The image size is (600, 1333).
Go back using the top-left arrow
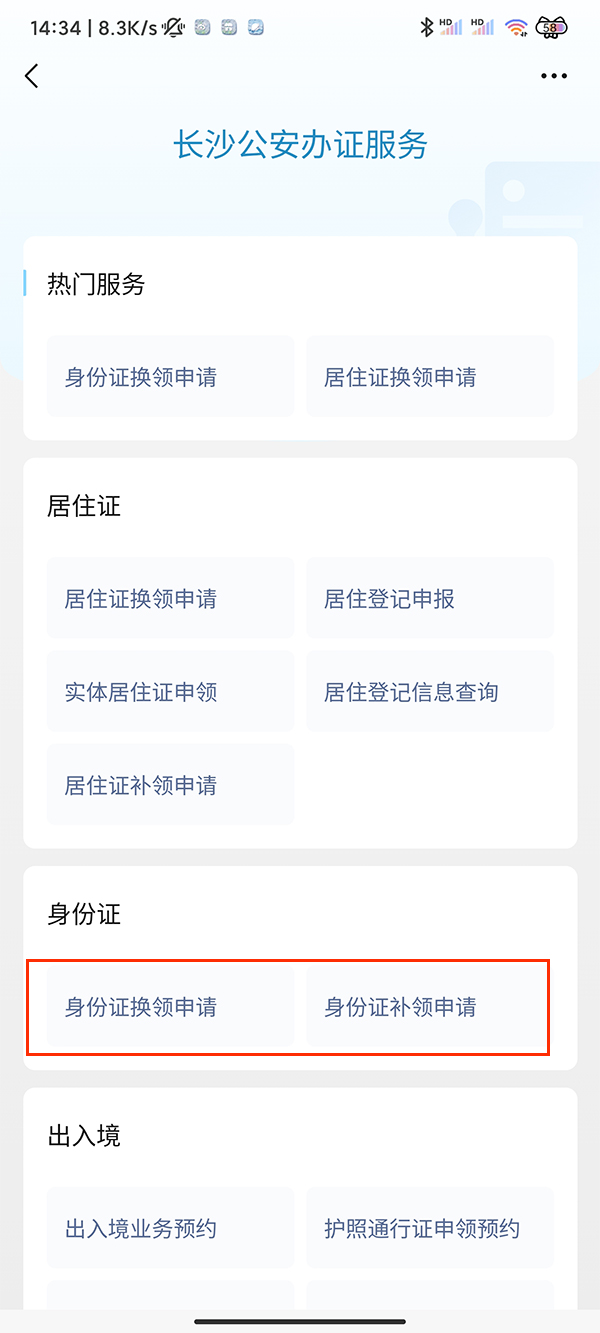click(x=32, y=76)
